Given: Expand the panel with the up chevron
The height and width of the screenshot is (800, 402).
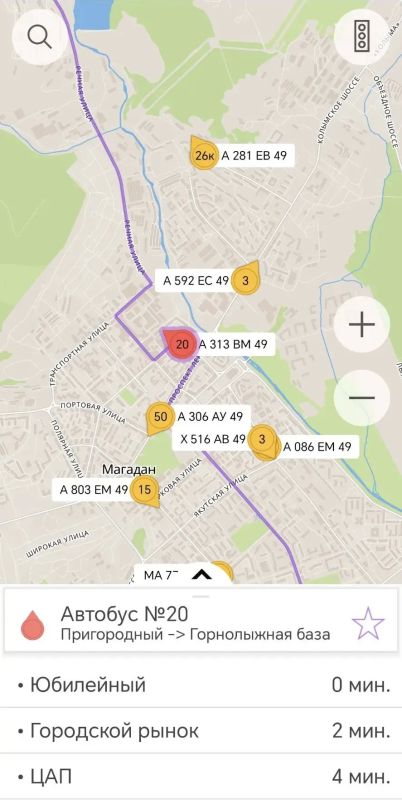Looking at the screenshot, I should click(202, 576).
